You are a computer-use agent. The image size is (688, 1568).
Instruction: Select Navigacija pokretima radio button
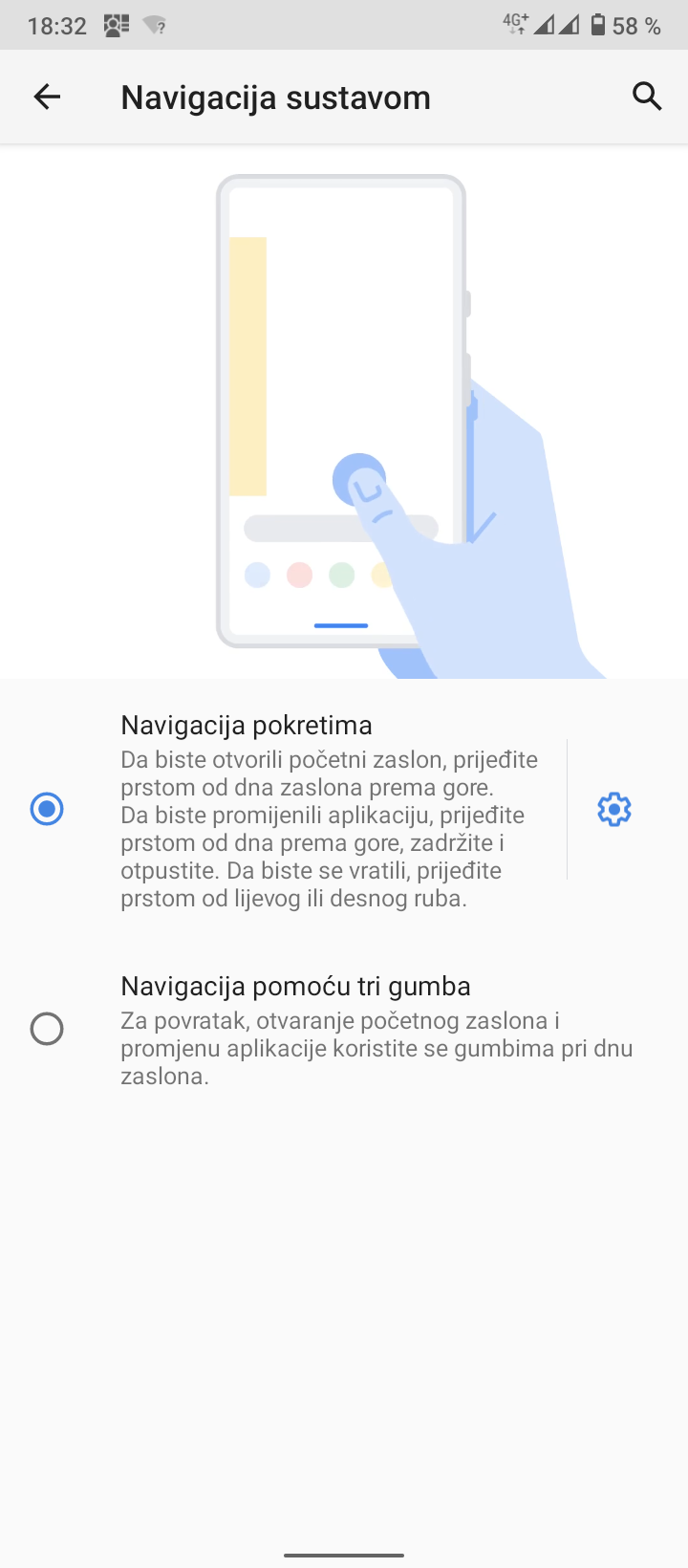[x=47, y=809]
